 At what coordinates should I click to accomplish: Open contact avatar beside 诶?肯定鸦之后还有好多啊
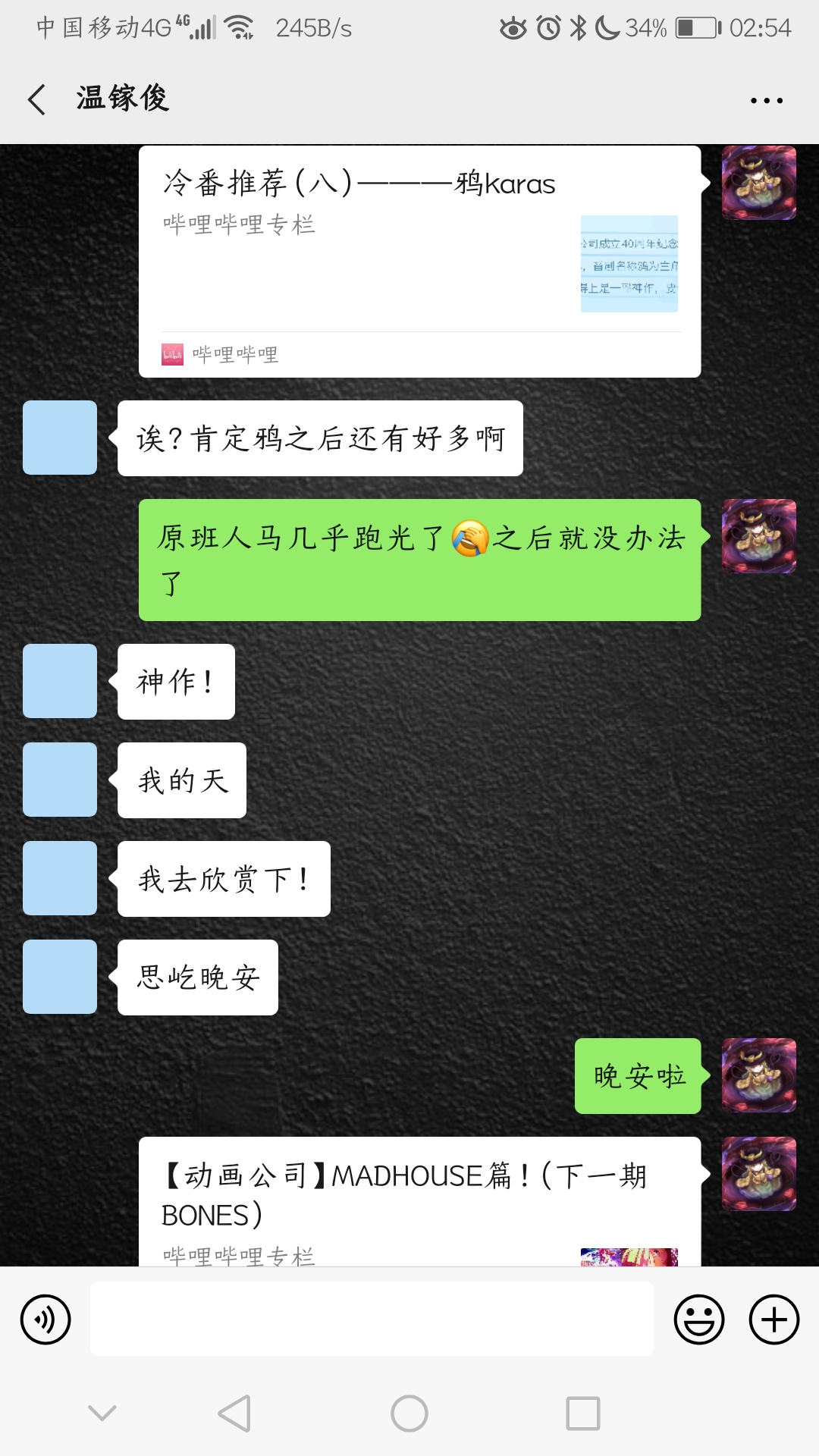pyautogui.click(x=60, y=438)
